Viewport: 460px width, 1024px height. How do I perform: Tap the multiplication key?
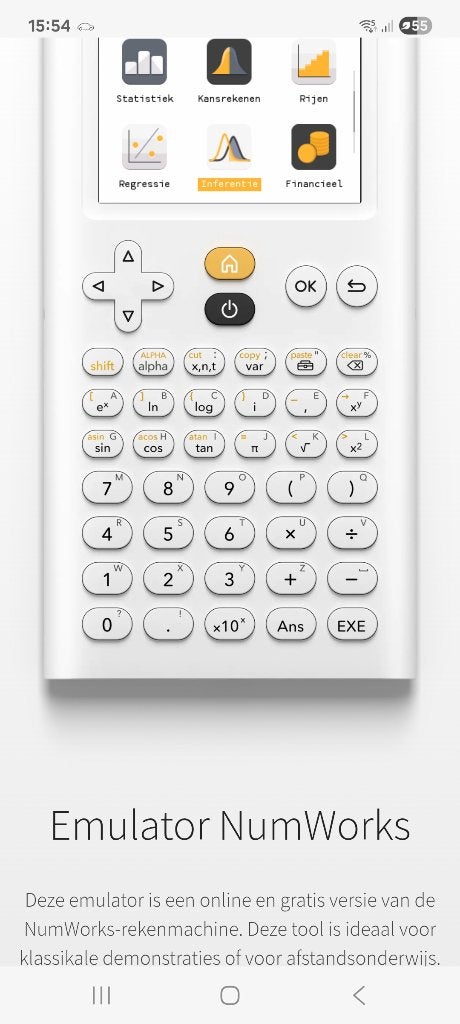(291, 533)
